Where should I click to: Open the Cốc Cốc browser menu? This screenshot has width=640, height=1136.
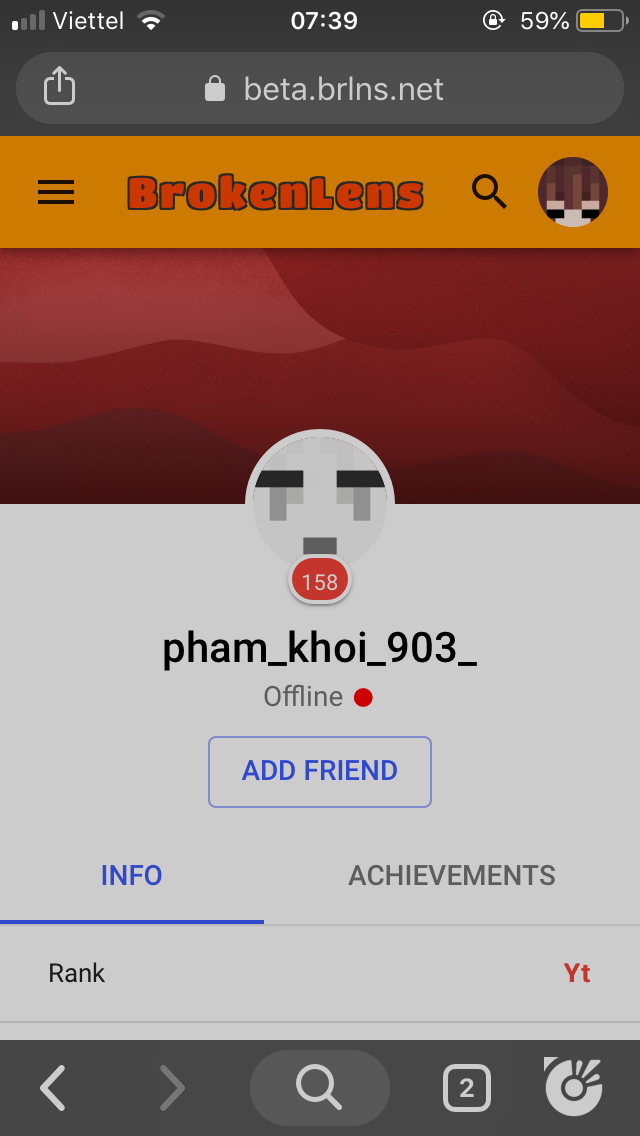(573, 1086)
